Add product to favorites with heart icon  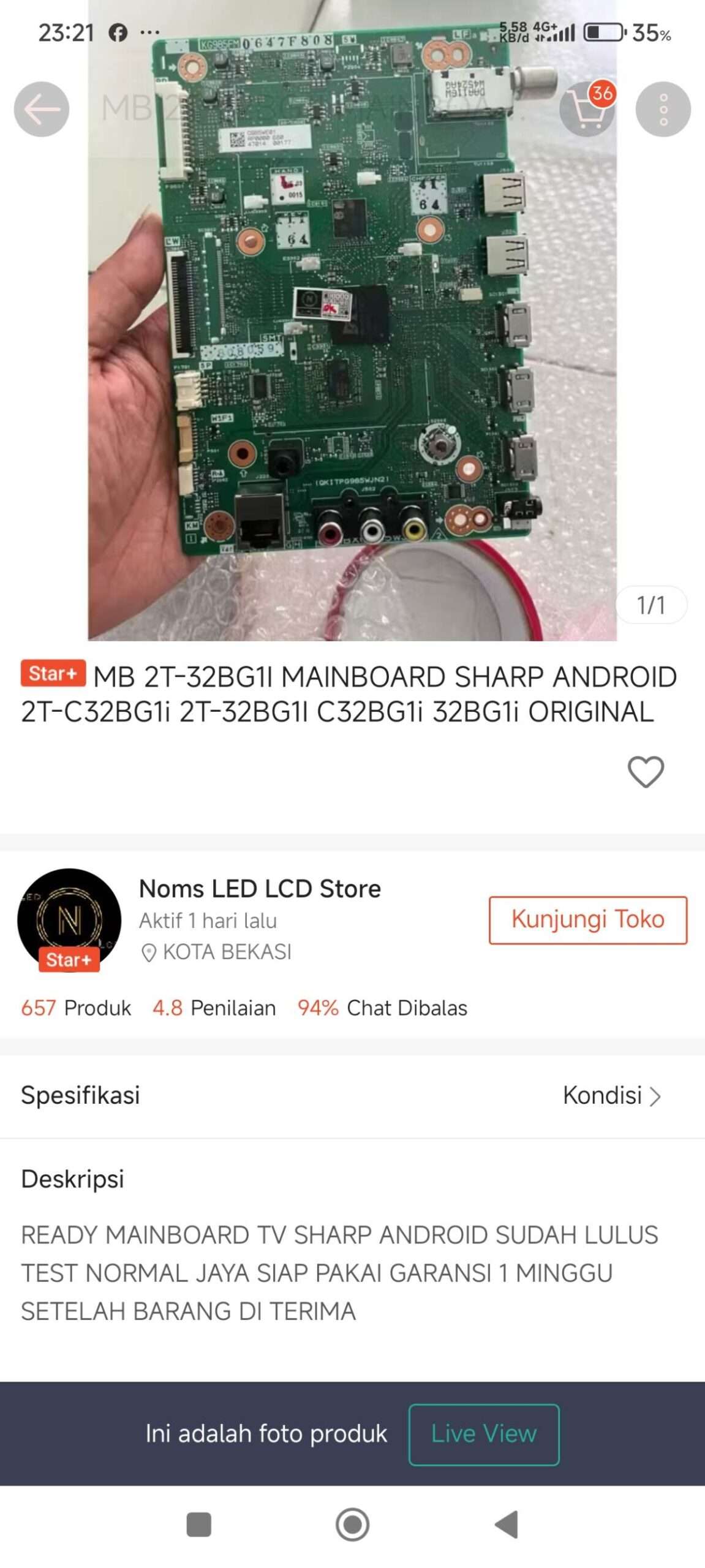click(646, 771)
